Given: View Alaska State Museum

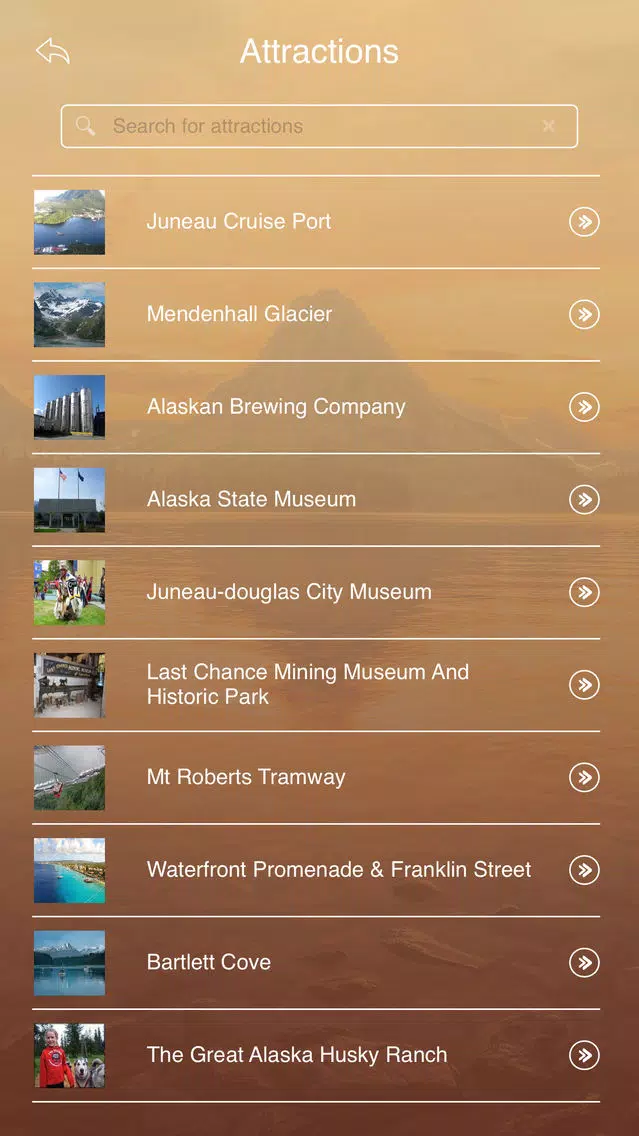Looking at the screenshot, I should (316, 500).
